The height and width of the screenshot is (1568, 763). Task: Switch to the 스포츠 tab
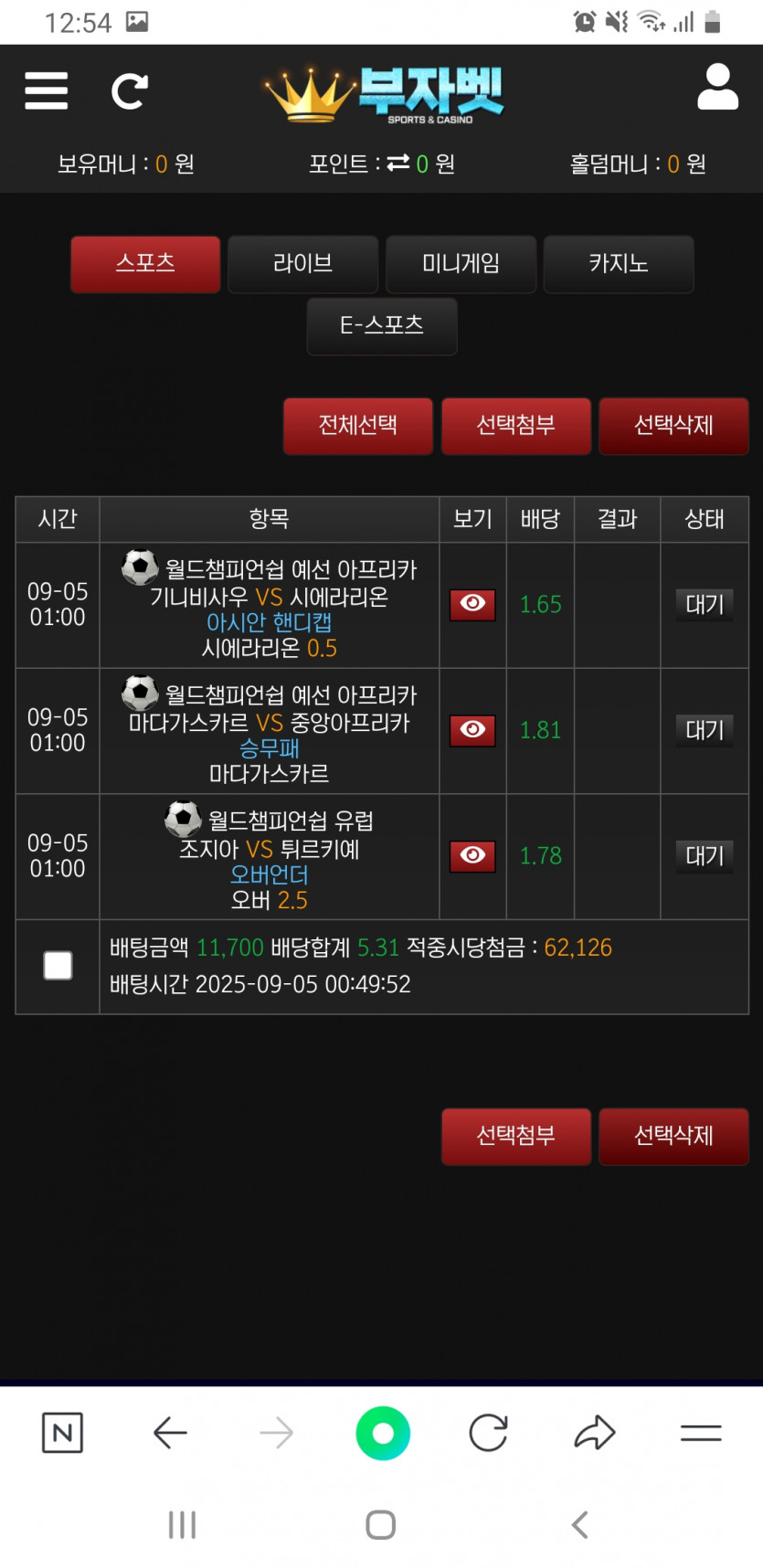[145, 264]
